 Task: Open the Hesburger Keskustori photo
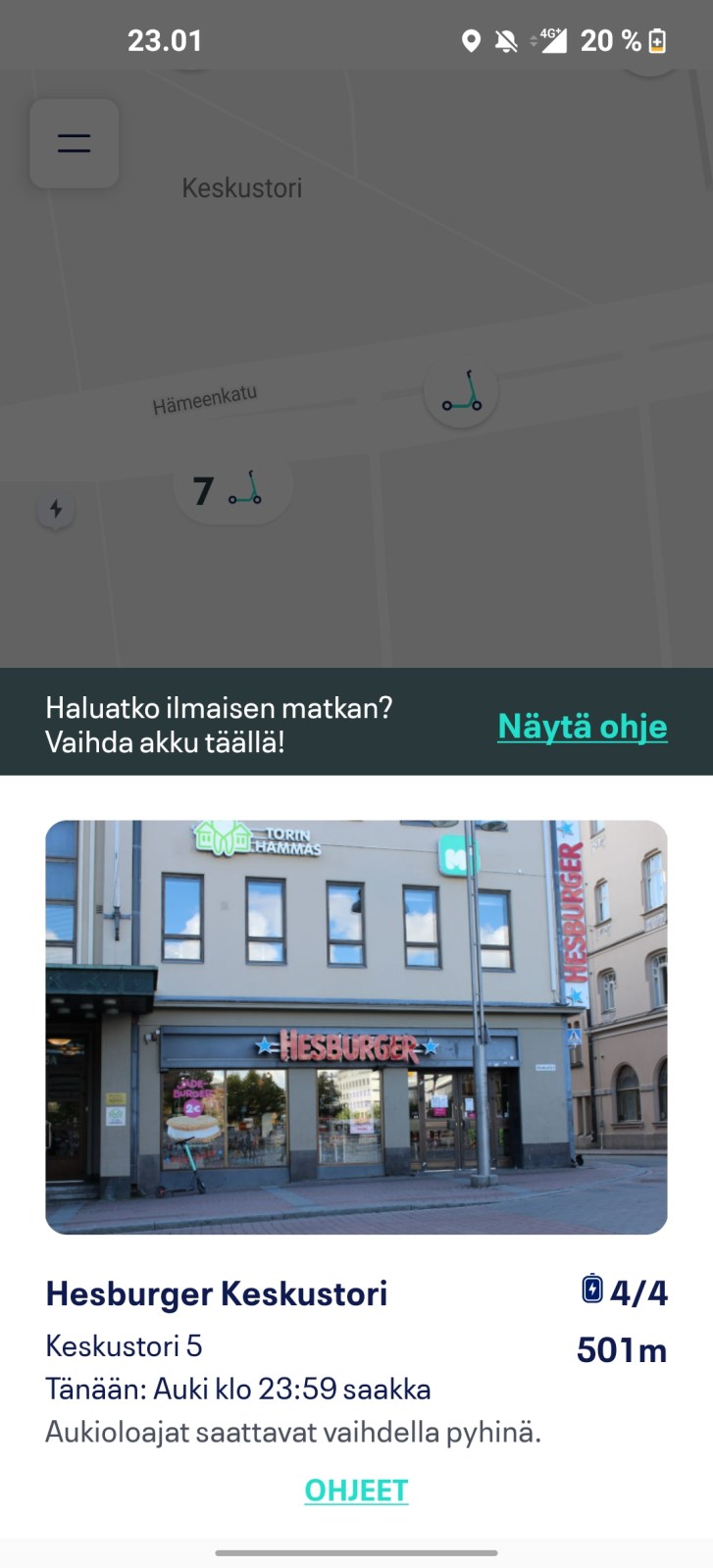click(x=356, y=1027)
